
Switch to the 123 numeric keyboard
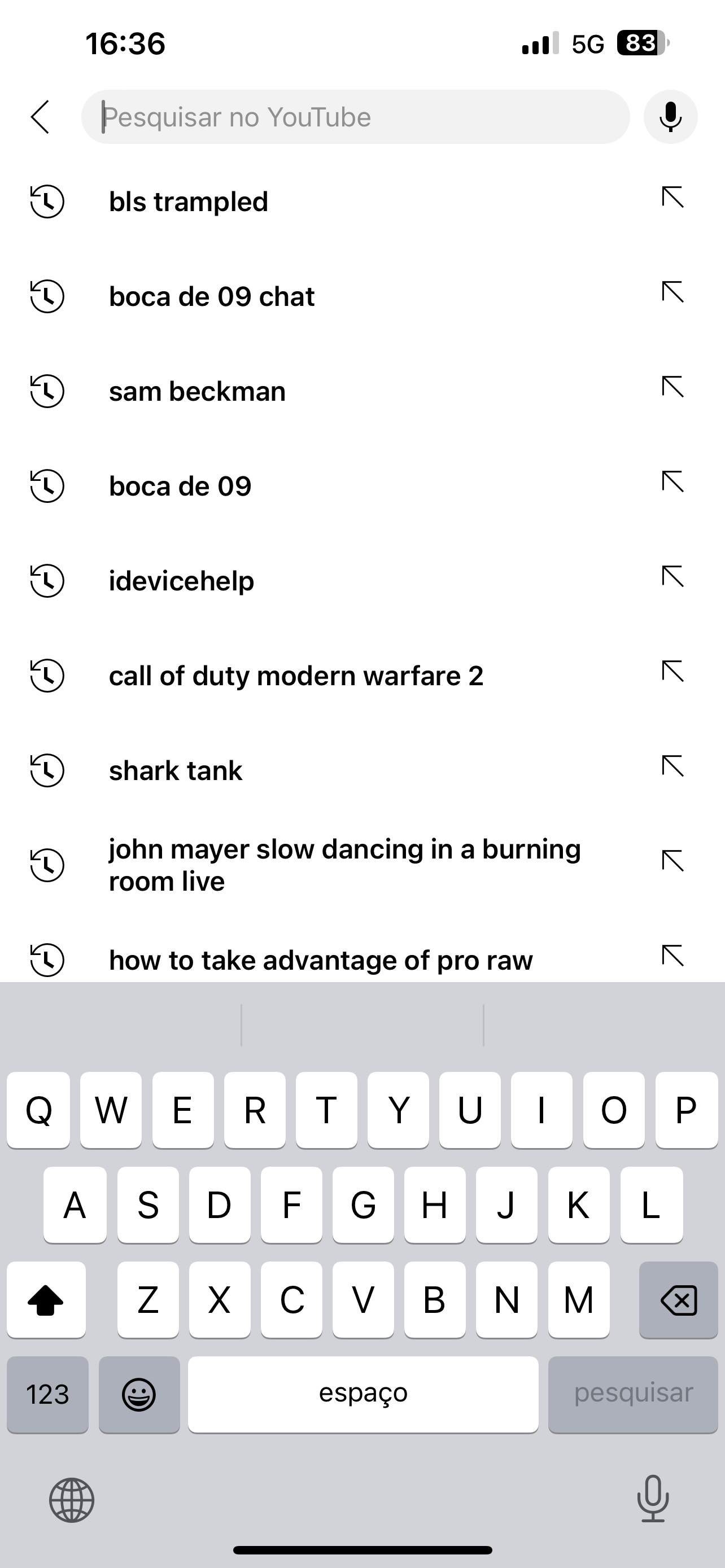coord(47,1395)
